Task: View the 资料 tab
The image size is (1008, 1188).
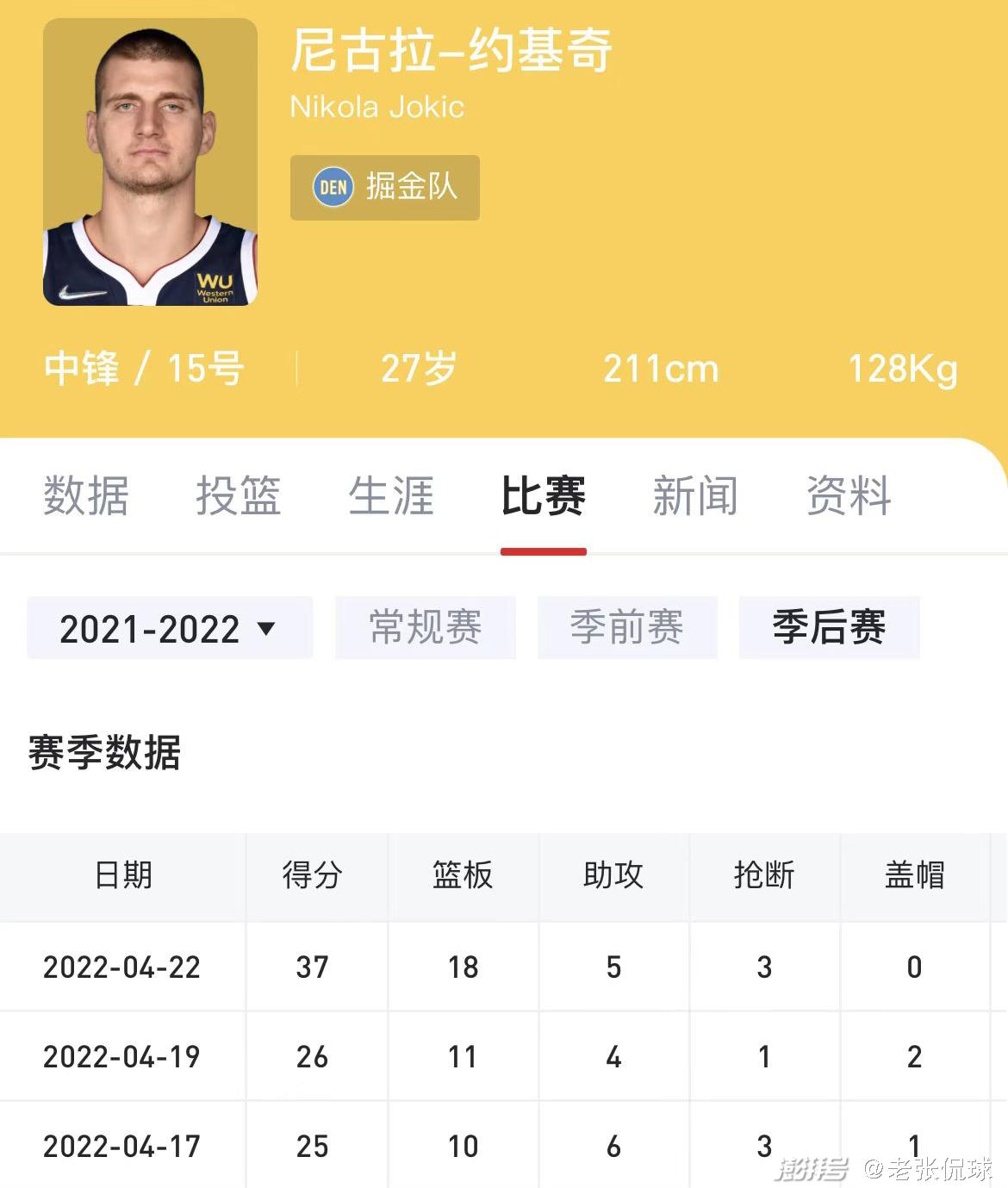Action: coord(849,496)
